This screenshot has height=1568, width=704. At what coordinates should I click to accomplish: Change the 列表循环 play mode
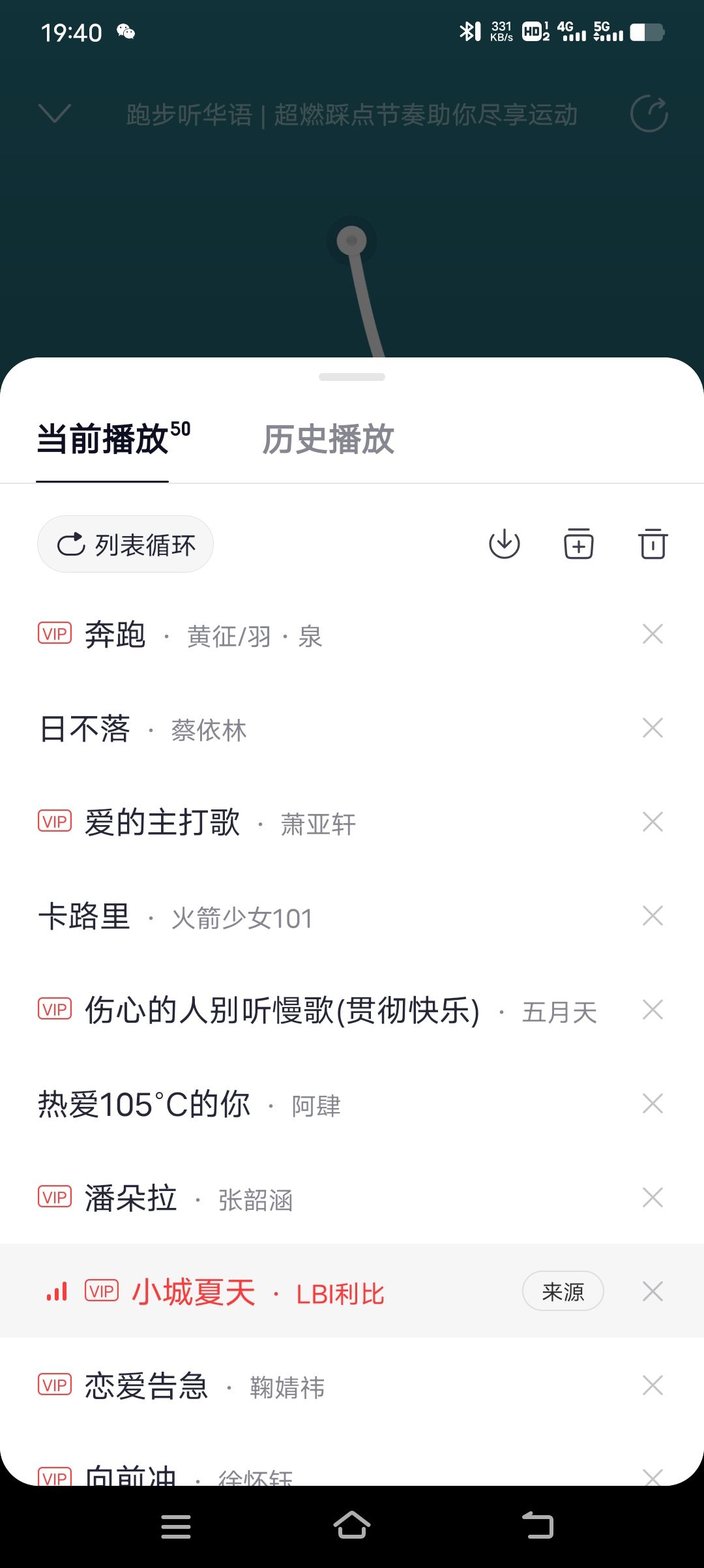[x=125, y=544]
